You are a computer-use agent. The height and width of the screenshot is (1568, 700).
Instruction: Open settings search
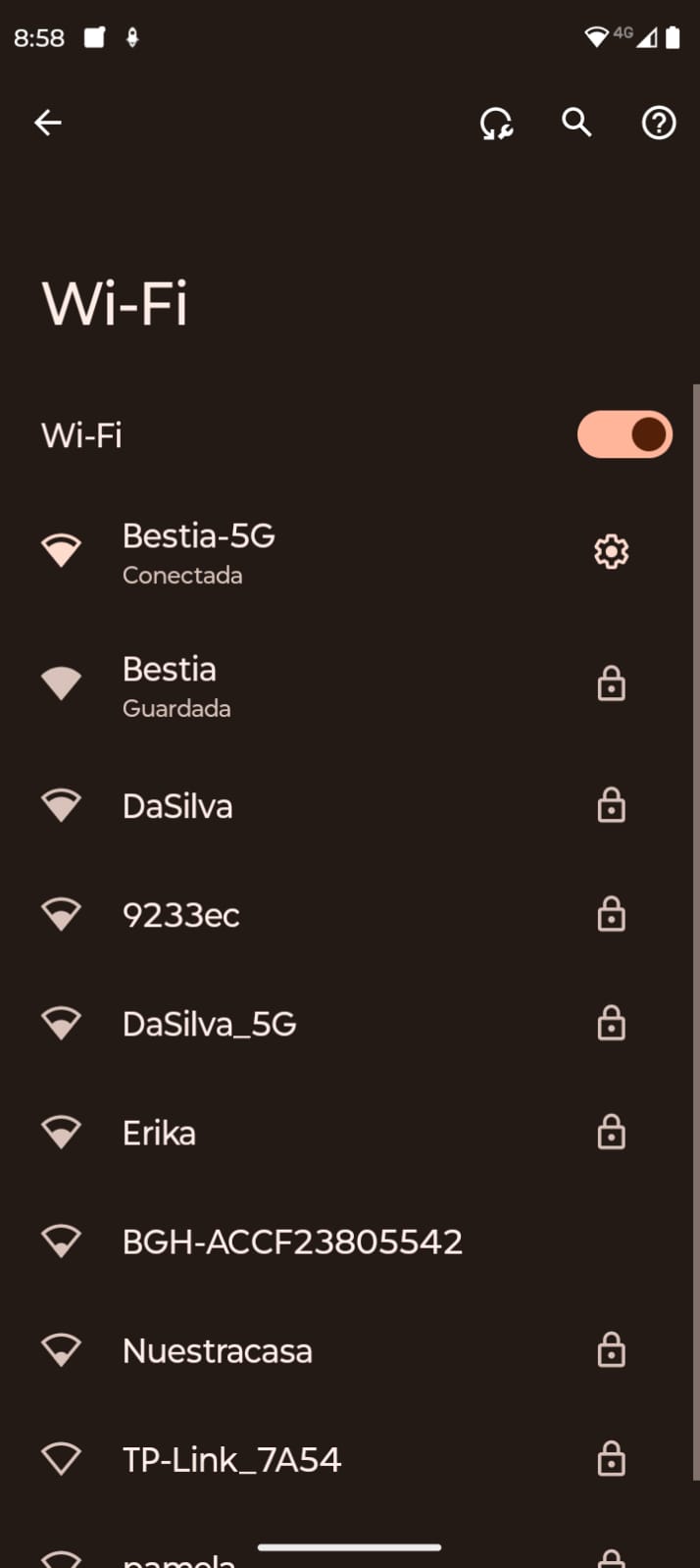576,123
